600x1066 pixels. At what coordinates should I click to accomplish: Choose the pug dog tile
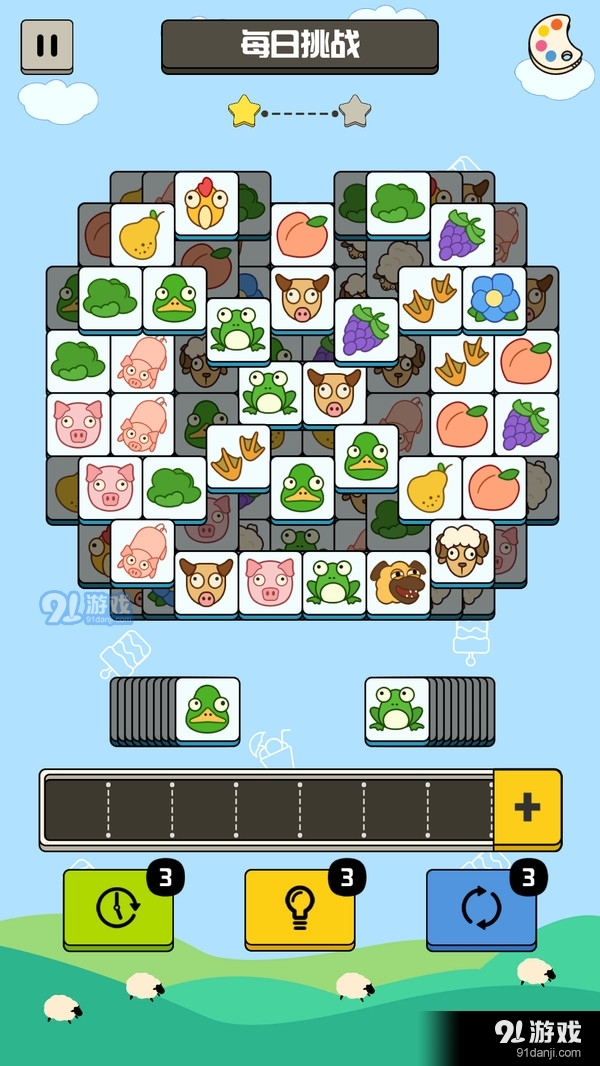pyautogui.click(x=398, y=583)
